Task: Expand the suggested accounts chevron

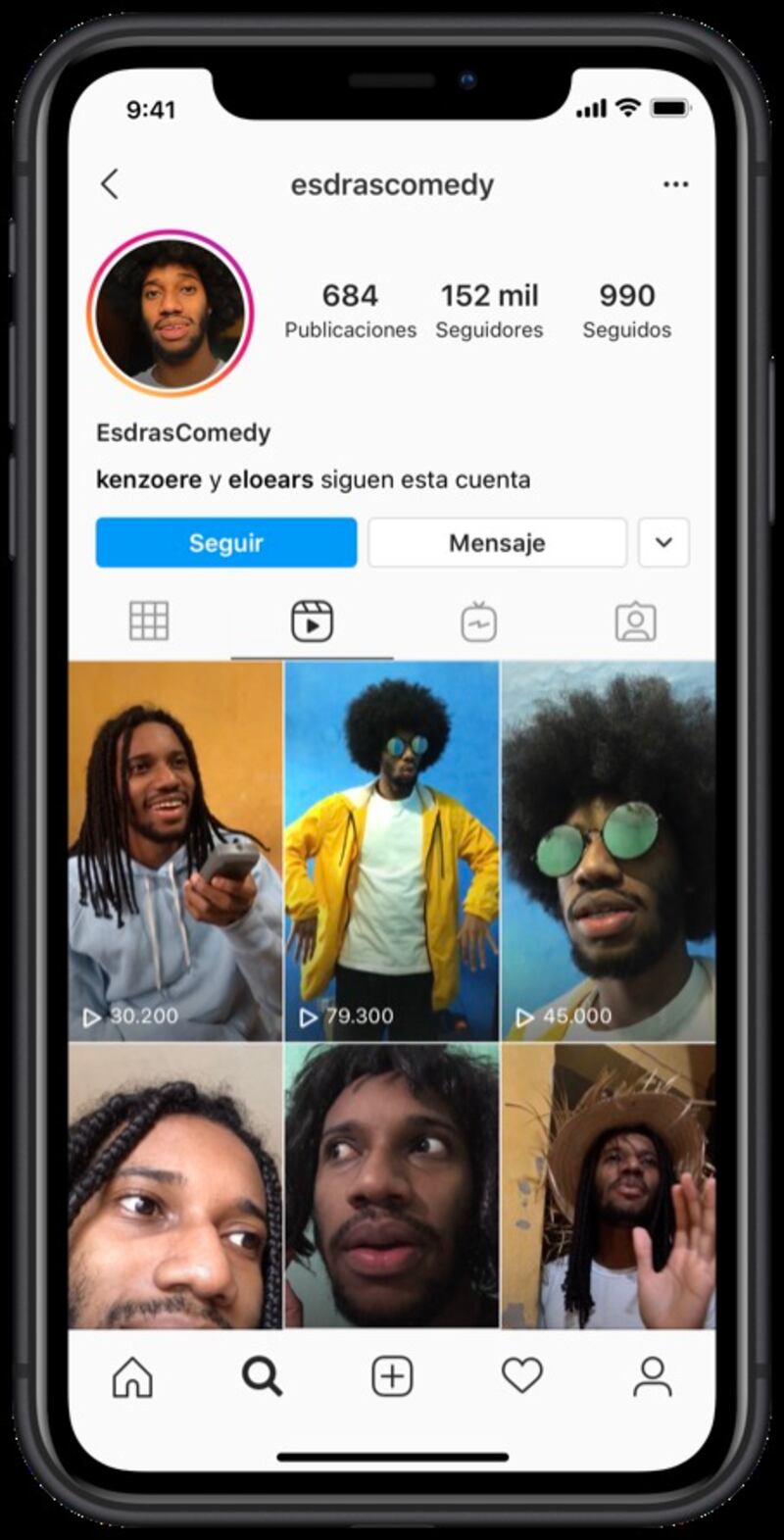Action: tap(663, 543)
